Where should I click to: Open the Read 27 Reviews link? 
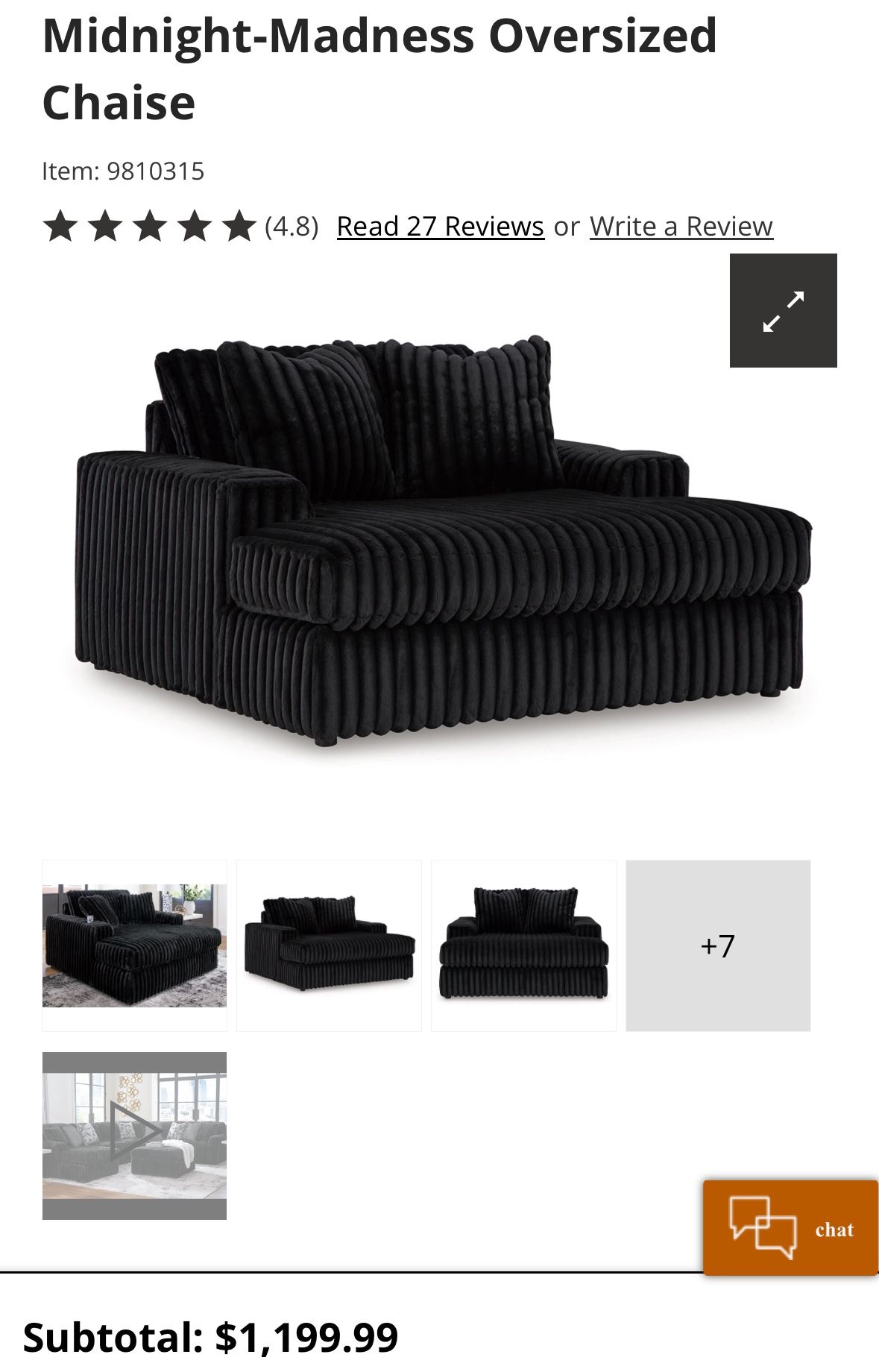[x=440, y=226]
